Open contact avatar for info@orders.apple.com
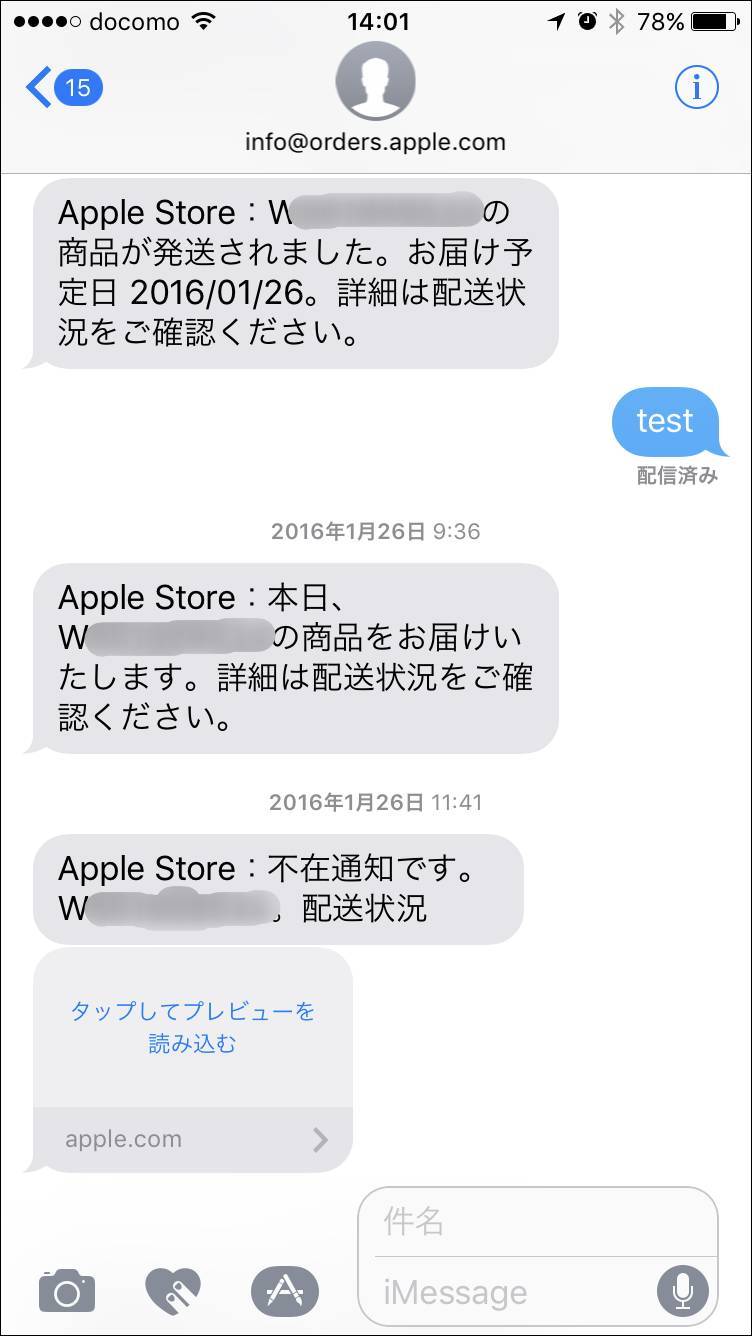 pyautogui.click(x=375, y=81)
